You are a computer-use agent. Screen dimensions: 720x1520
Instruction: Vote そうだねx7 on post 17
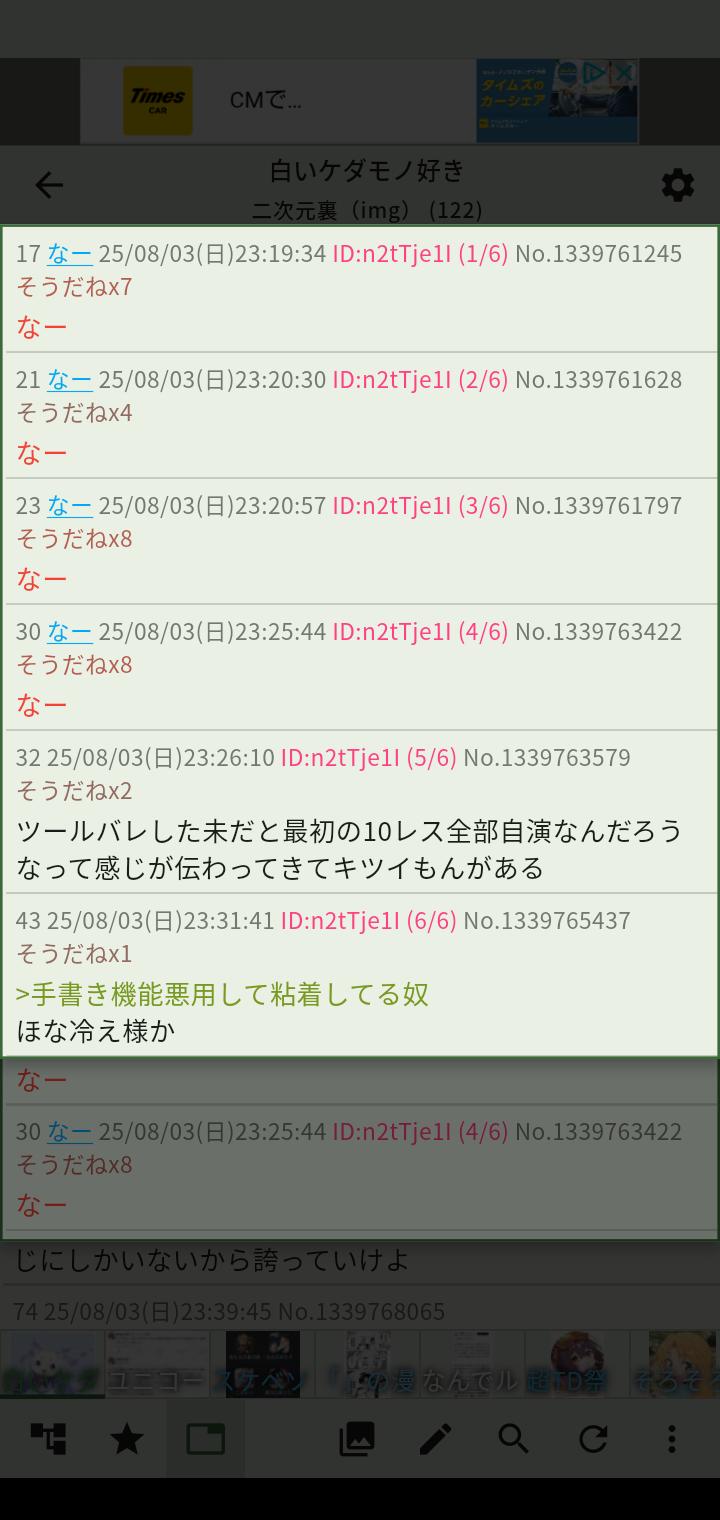(x=74, y=287)
